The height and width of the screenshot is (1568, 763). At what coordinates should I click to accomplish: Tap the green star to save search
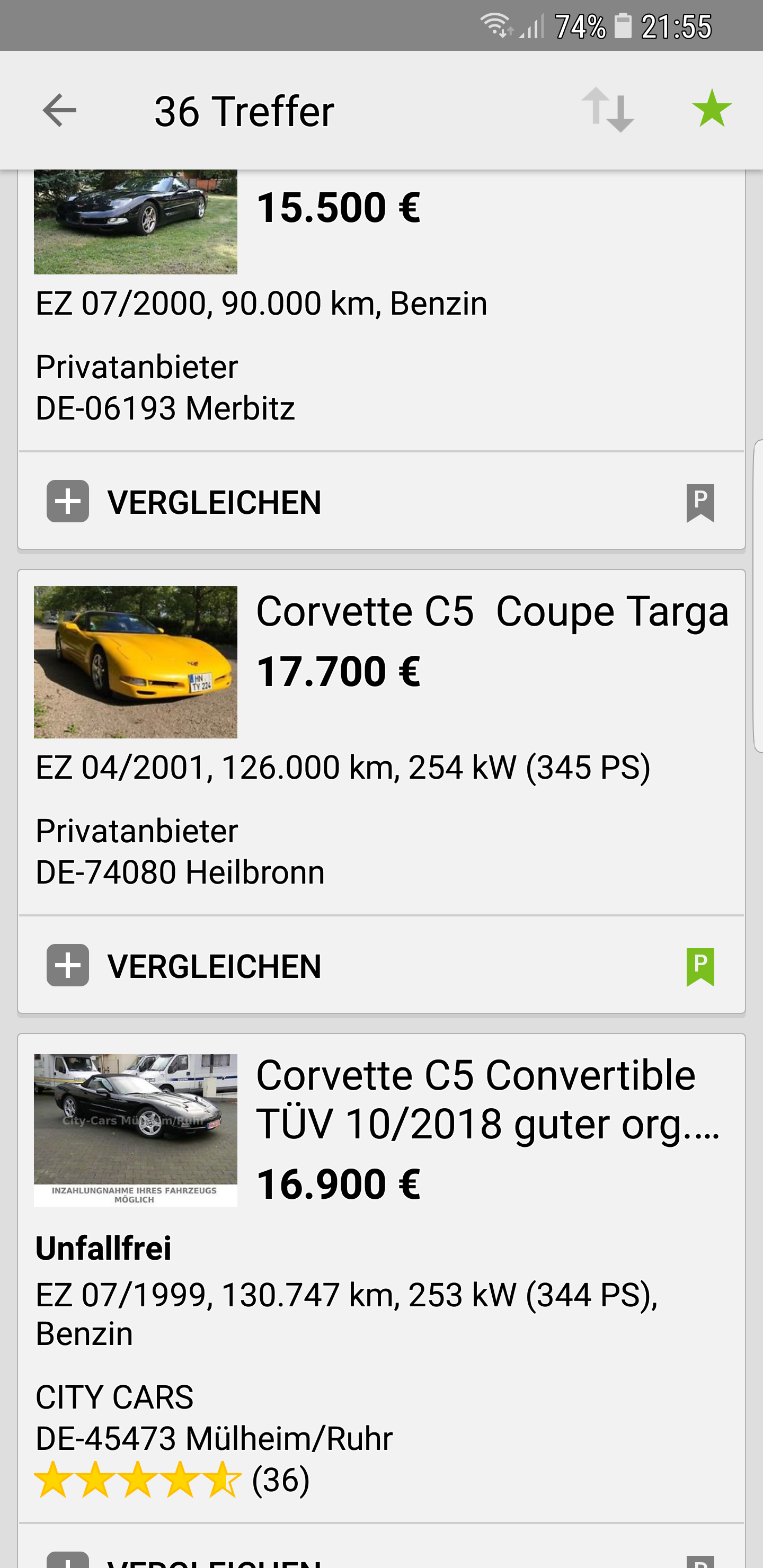click(711, 110)
